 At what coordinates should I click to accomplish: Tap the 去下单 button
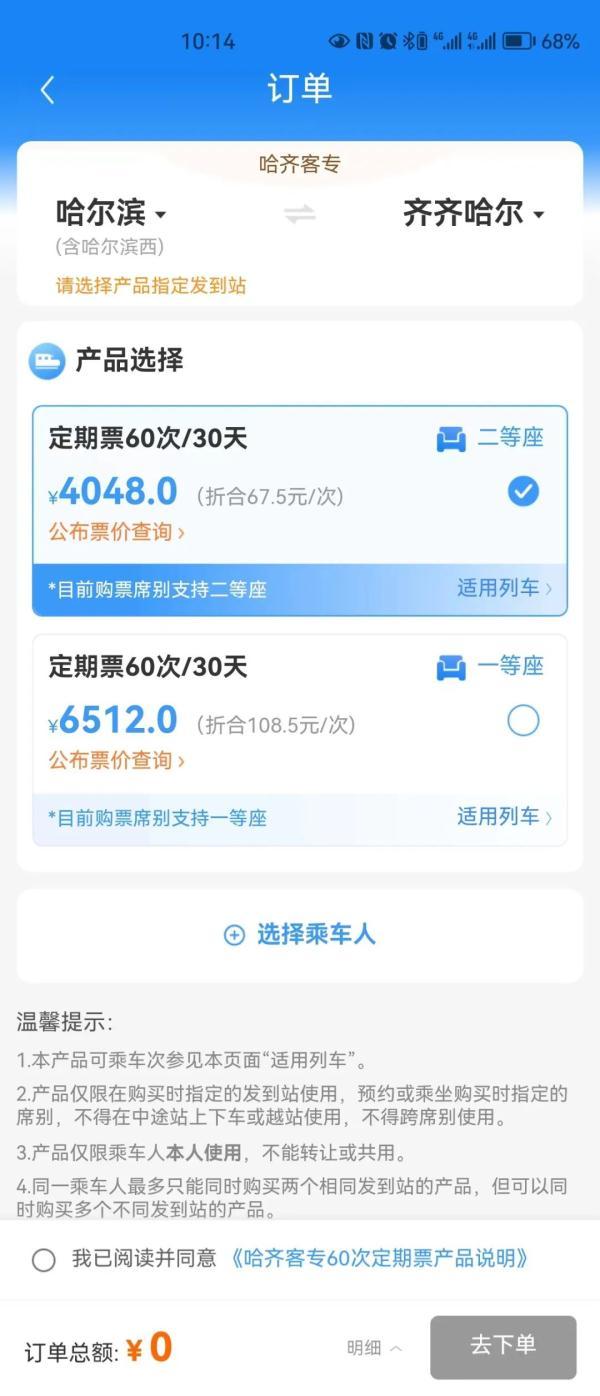503,1346
